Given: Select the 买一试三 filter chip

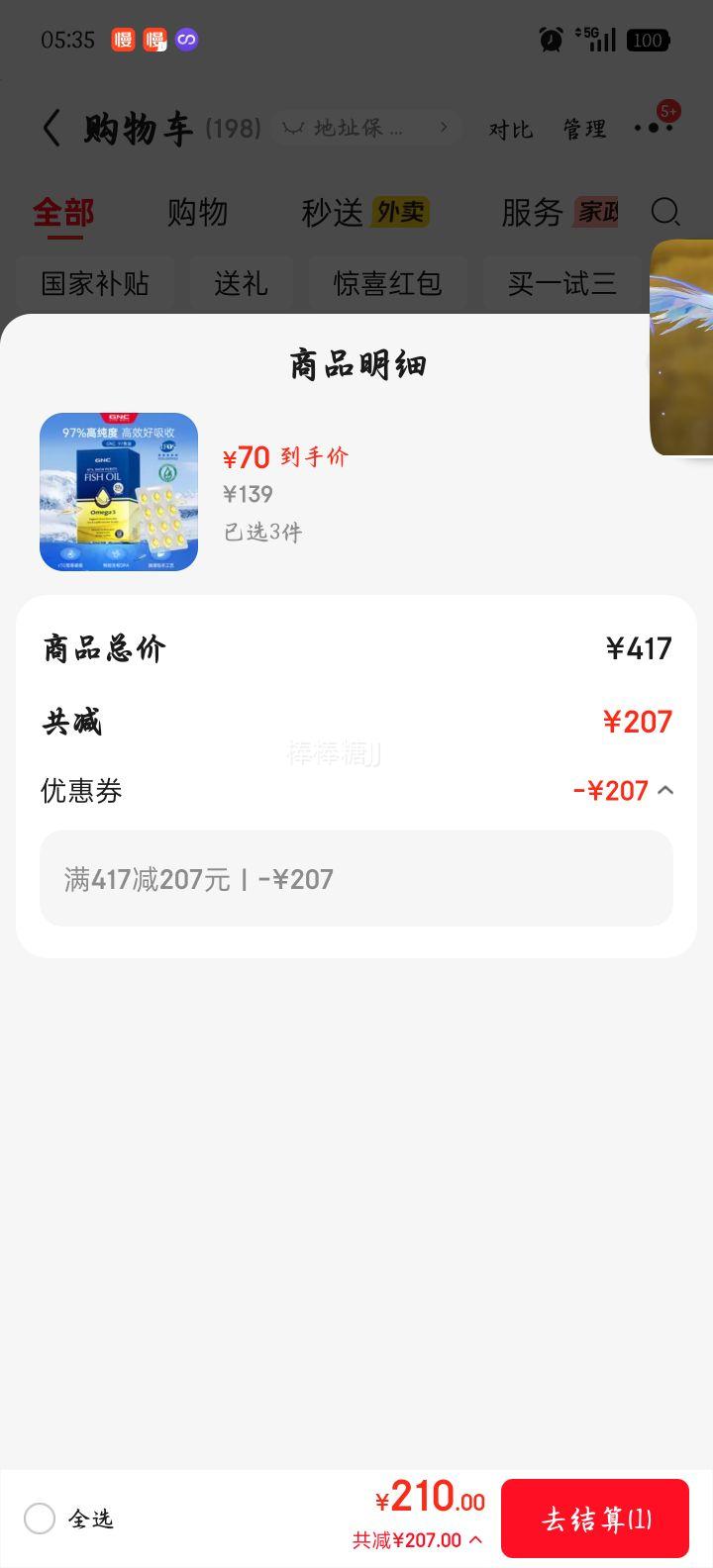Looking at the screenshot, I should [x=561, y=284].
